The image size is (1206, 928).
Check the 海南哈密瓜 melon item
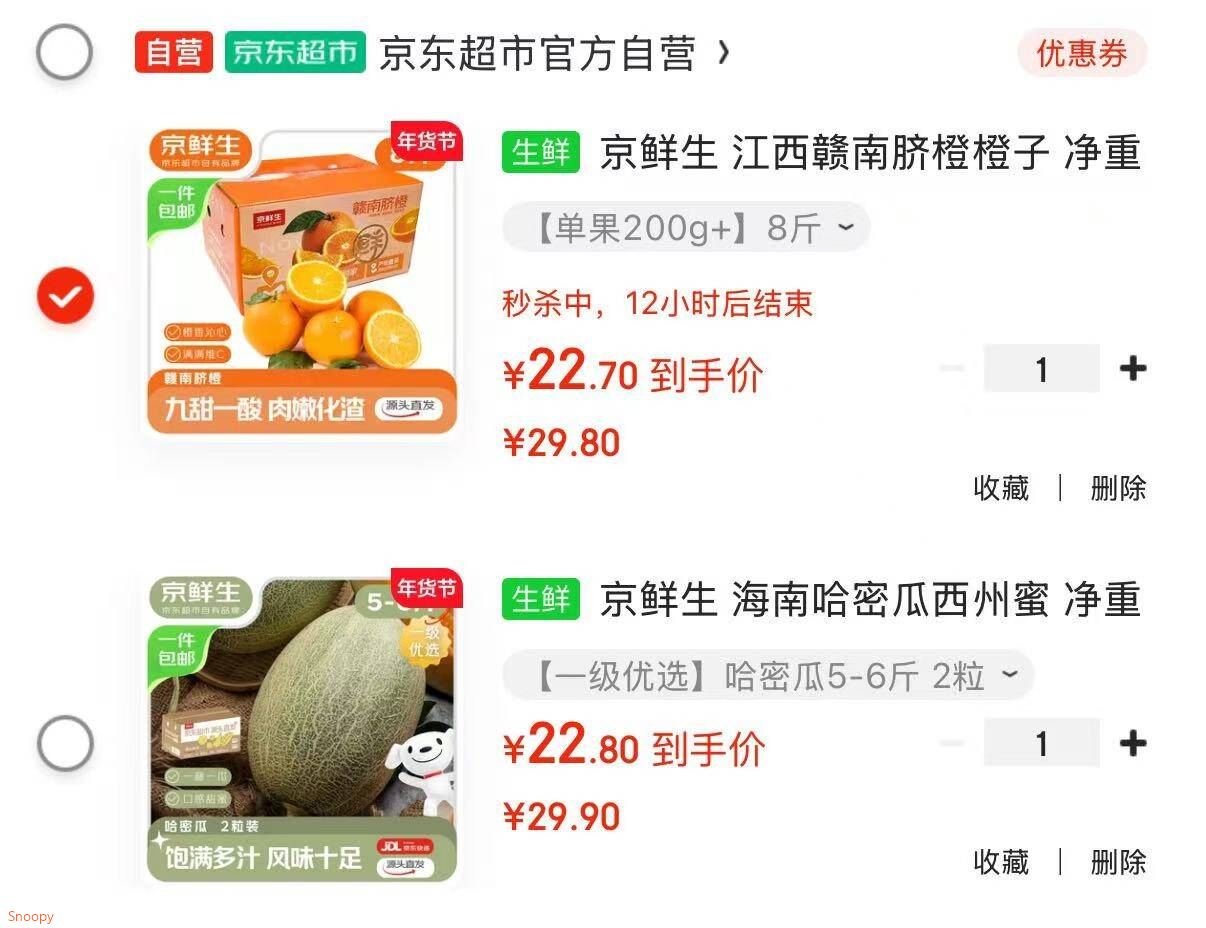tap(65, 743)
